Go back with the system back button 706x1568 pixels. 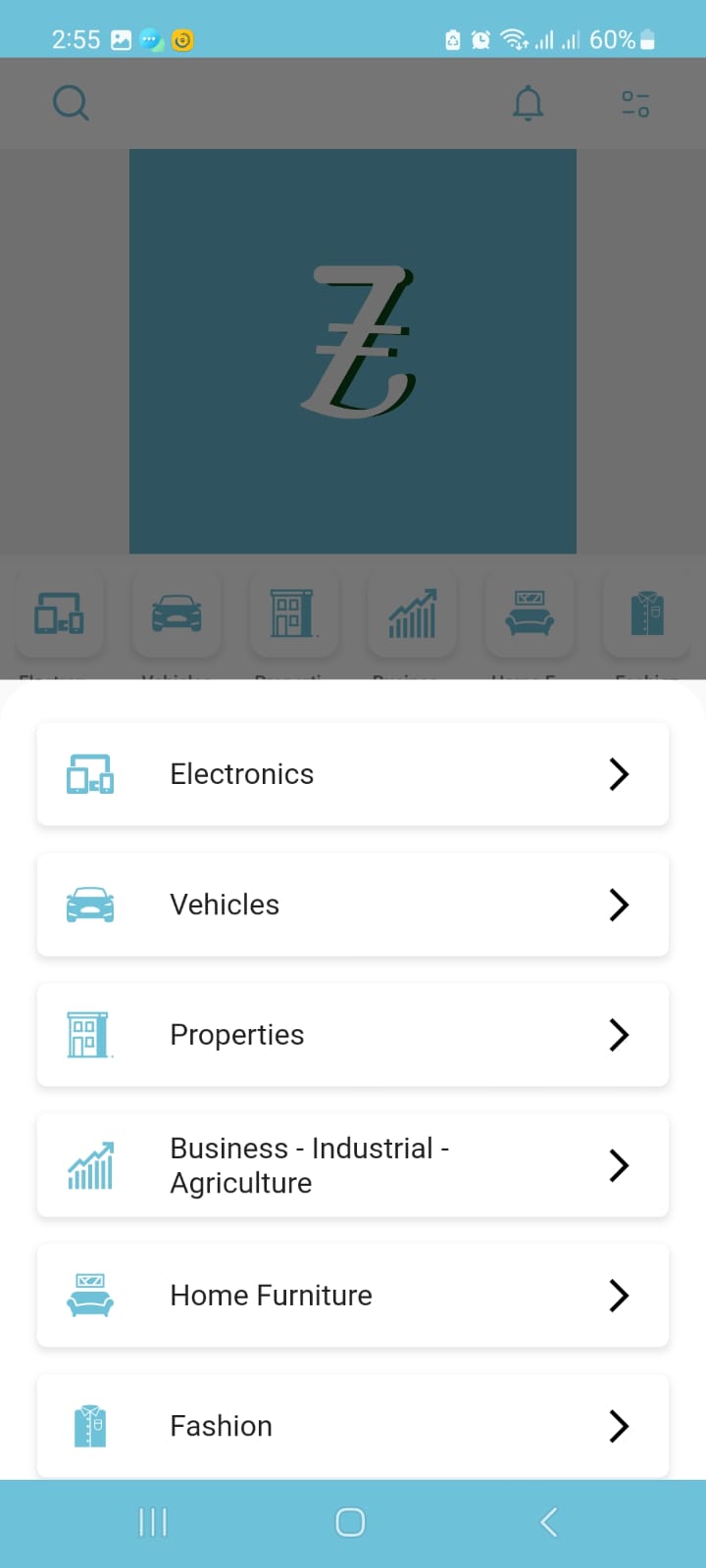click(x=549, y=1522)
